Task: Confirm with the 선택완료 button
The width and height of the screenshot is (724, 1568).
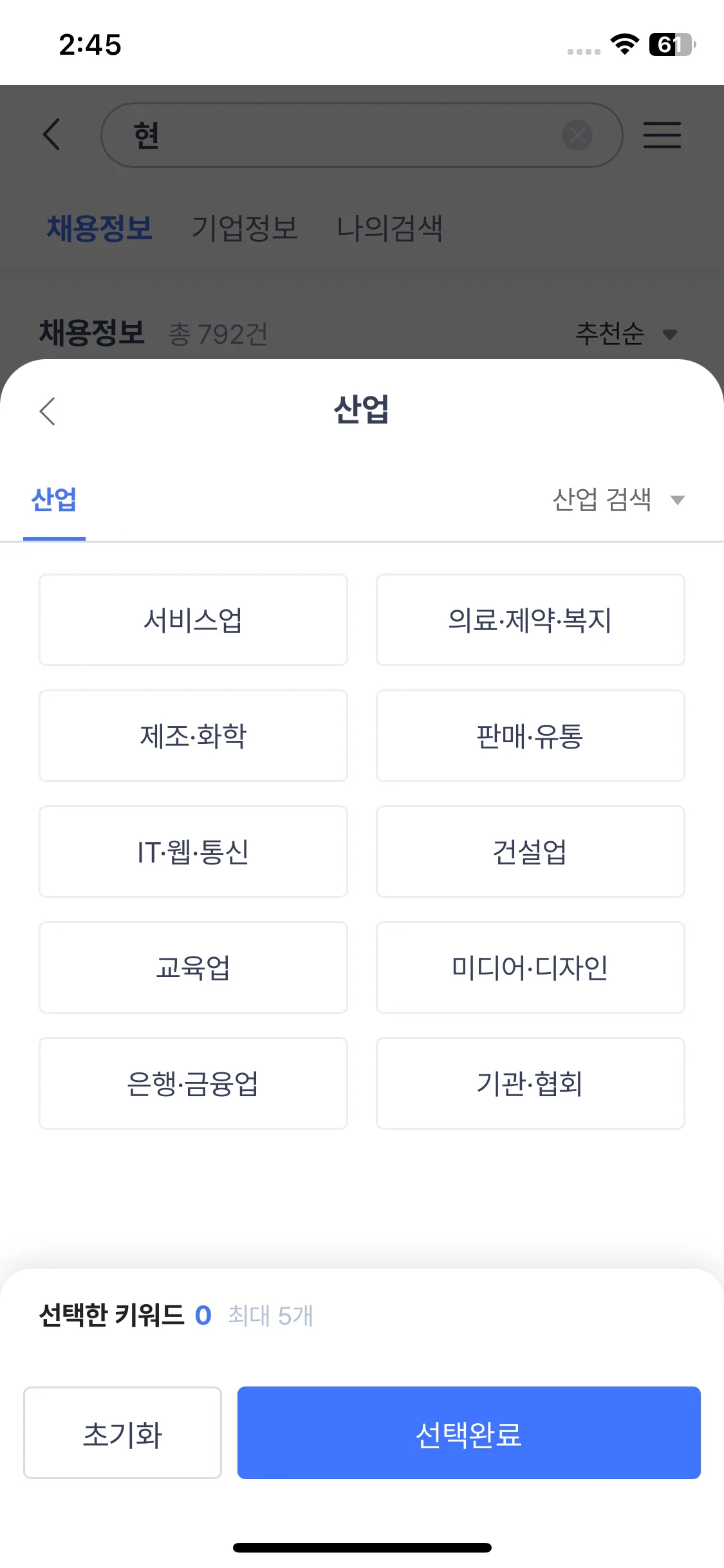Action: [x=469, y=1433]
